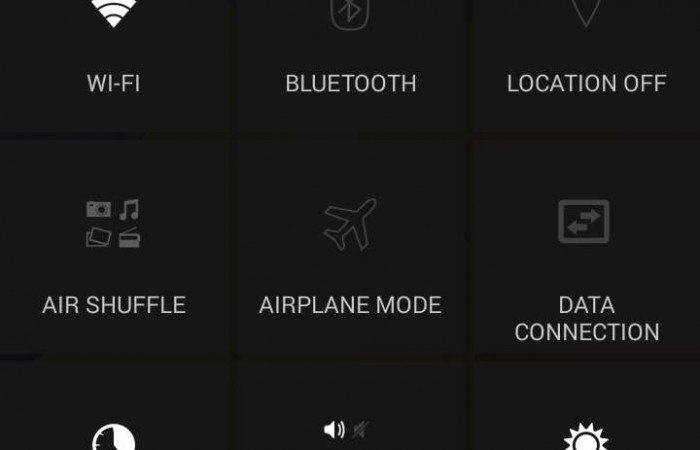Toggle the Wi-Fi tile
This screenshot has width=700, height=450.
click(x=113, y=60)
